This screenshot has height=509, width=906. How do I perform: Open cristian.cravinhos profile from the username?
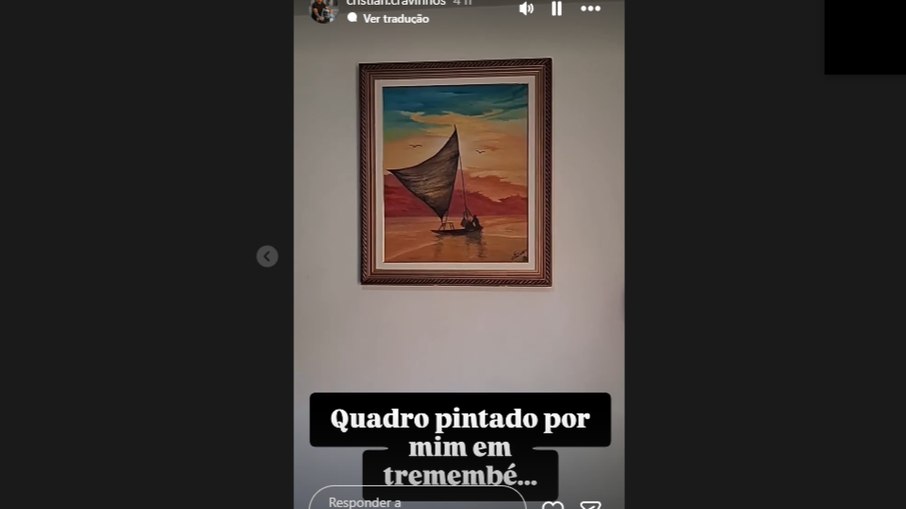395,3
